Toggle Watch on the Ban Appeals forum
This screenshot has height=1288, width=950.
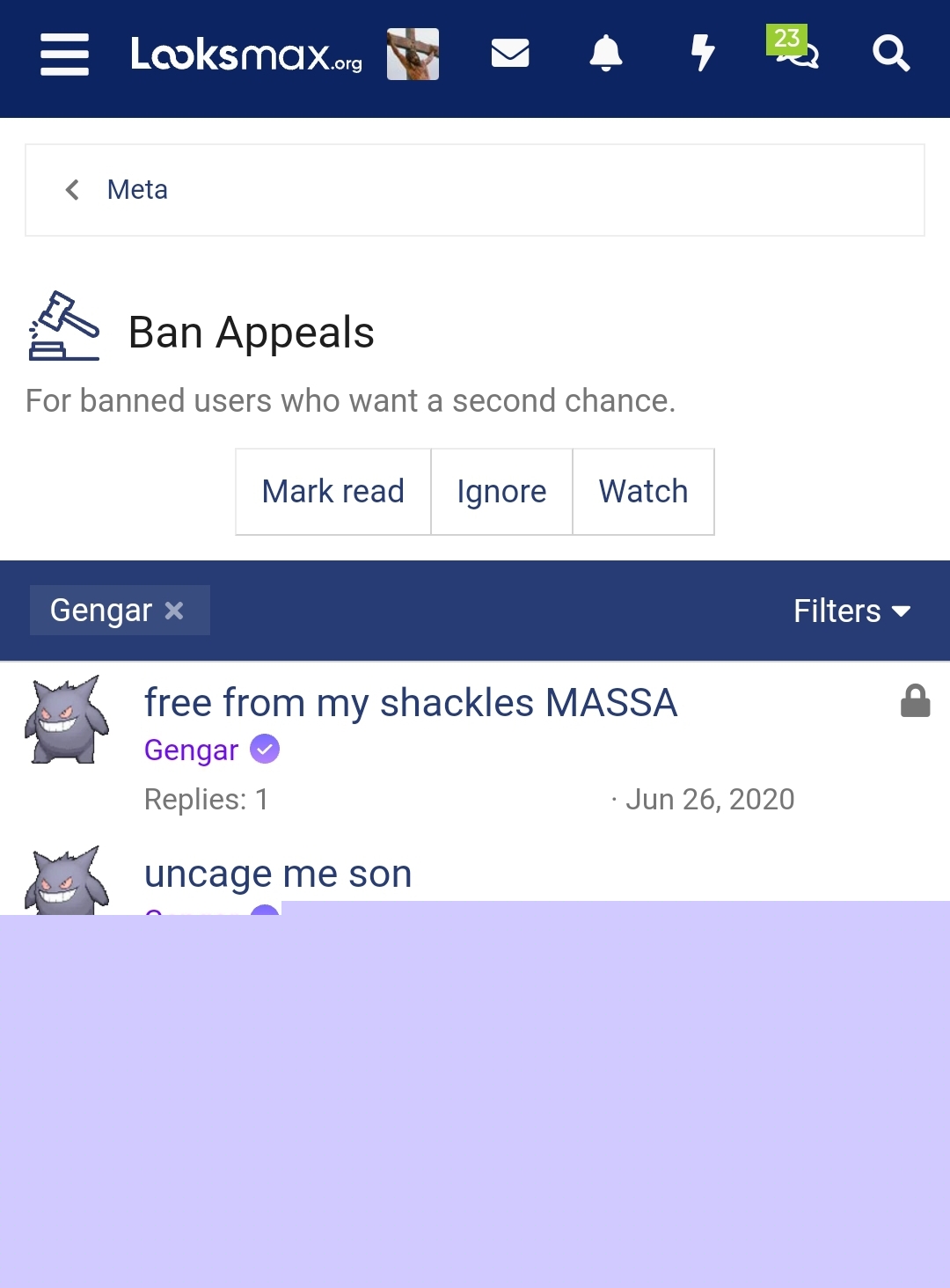pos(643,492)
